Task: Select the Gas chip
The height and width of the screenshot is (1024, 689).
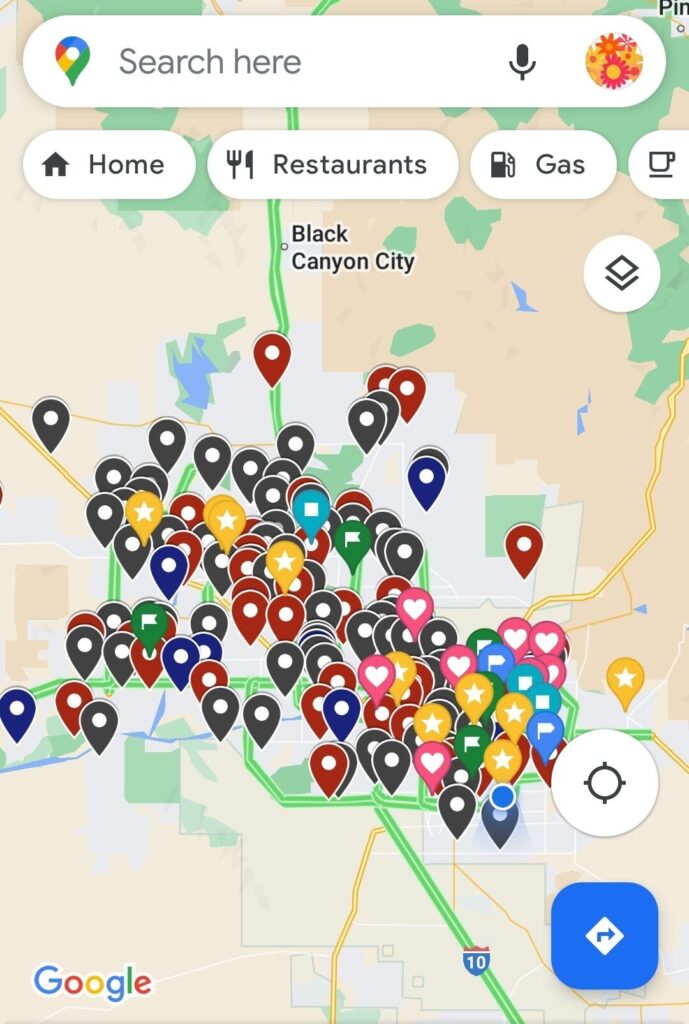Action: (x=542, y=165)
